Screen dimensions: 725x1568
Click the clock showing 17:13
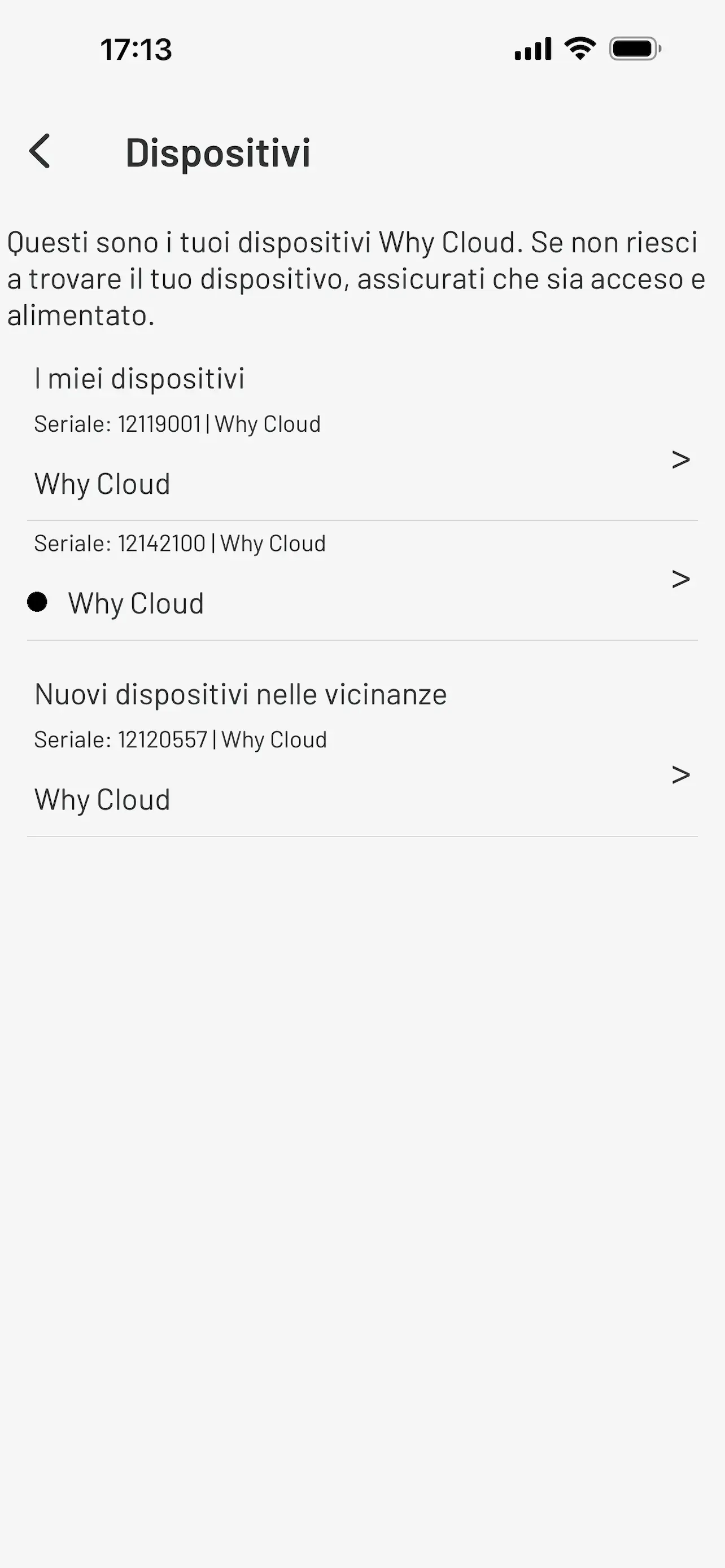pos(135,49)
